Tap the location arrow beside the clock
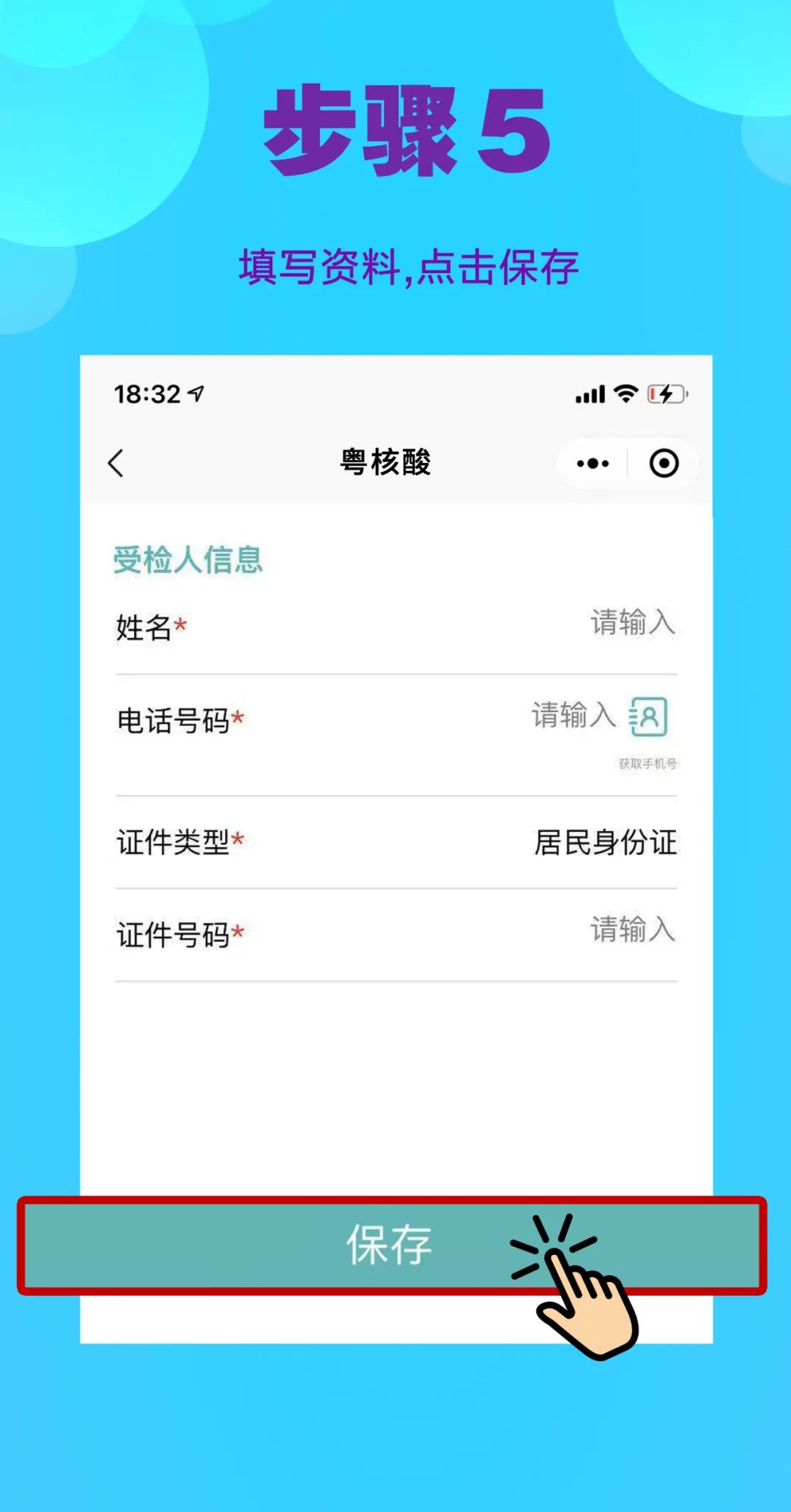Viewport: 791px width, 1512px height. [195, 393]
